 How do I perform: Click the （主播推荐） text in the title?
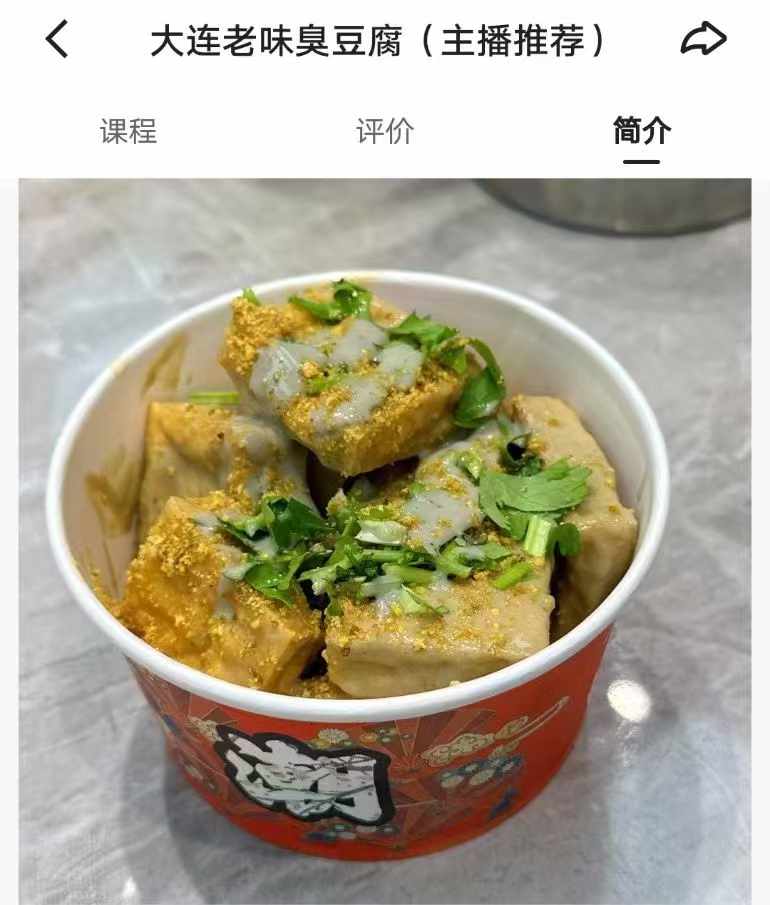pos(510,39)
